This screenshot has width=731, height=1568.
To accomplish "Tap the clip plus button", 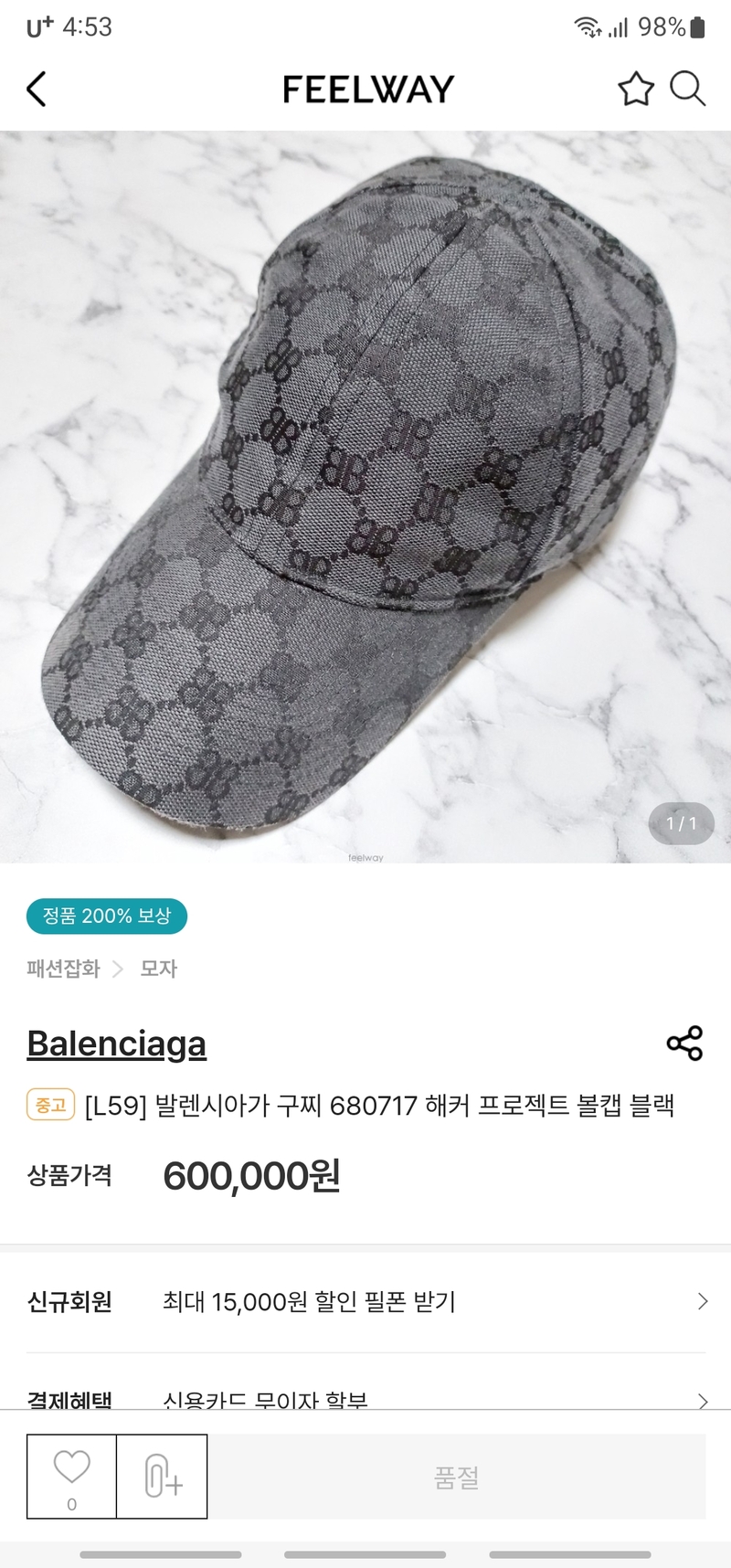I will 163,1476.
